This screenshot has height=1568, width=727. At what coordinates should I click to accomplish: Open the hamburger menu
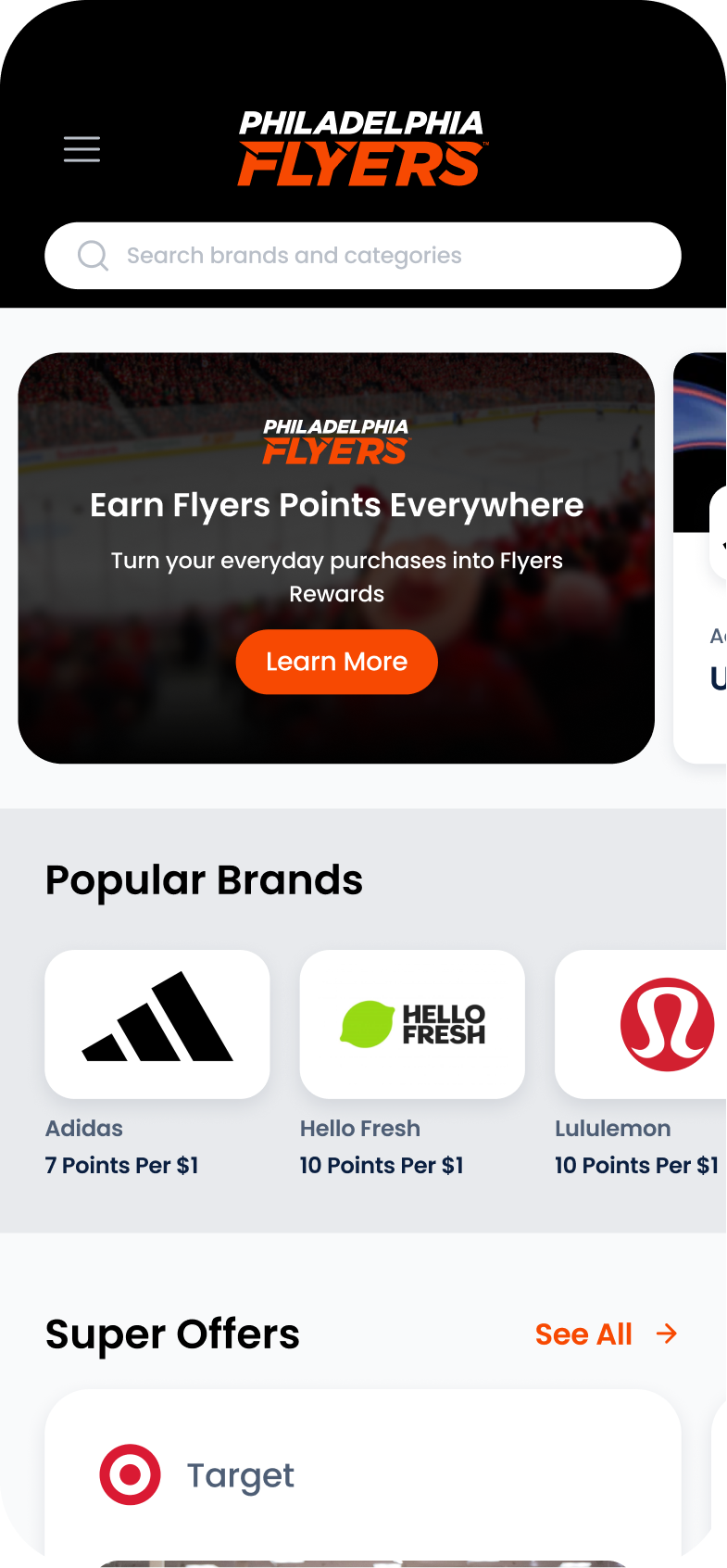pyautogui.click(x=81, y=149)
